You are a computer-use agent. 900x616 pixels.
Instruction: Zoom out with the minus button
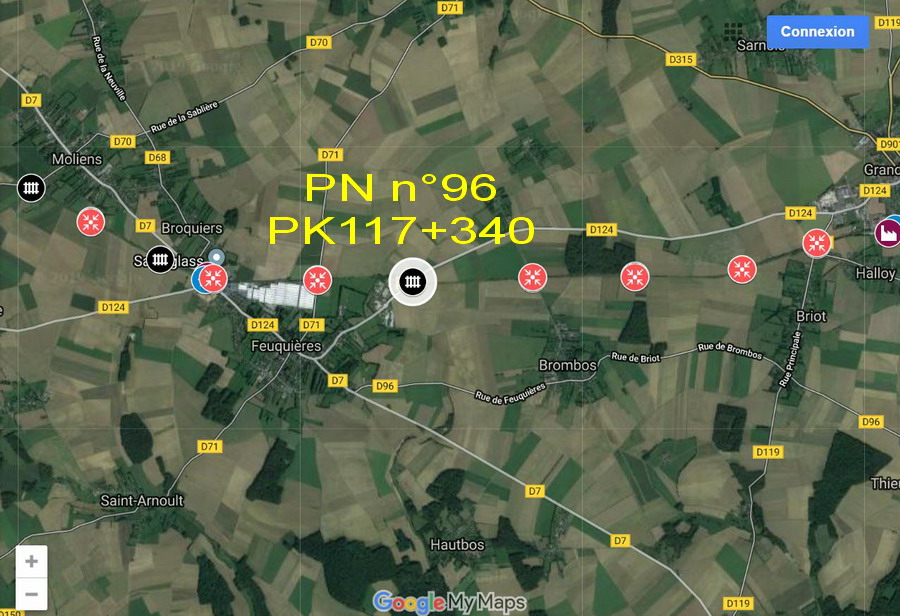coord(31,594)
